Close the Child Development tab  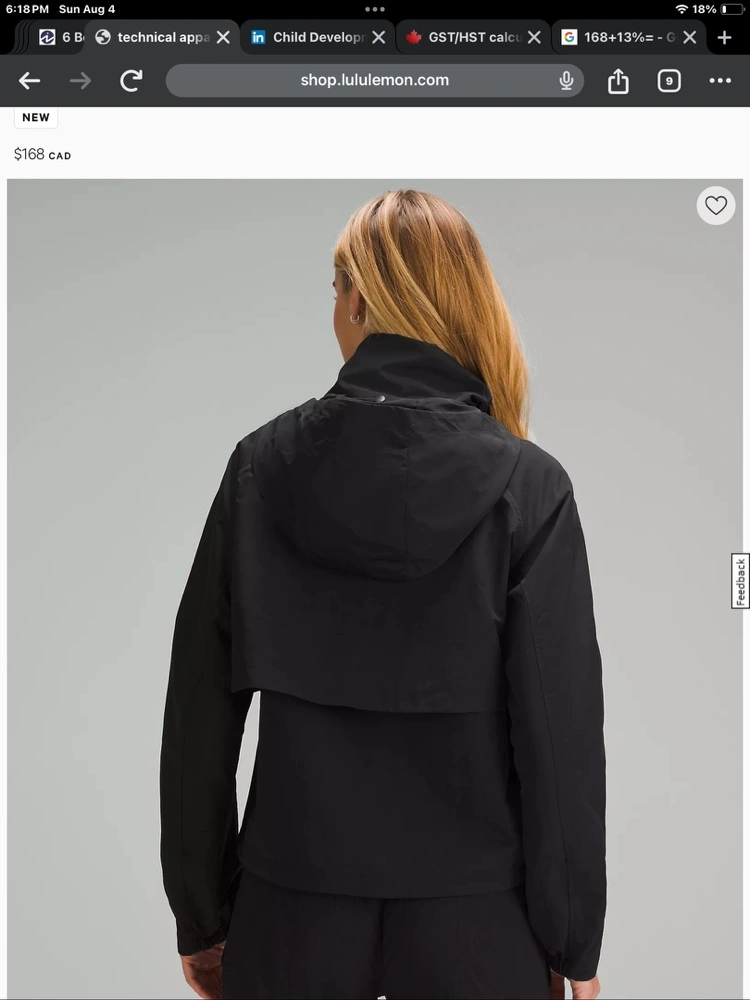379,37
